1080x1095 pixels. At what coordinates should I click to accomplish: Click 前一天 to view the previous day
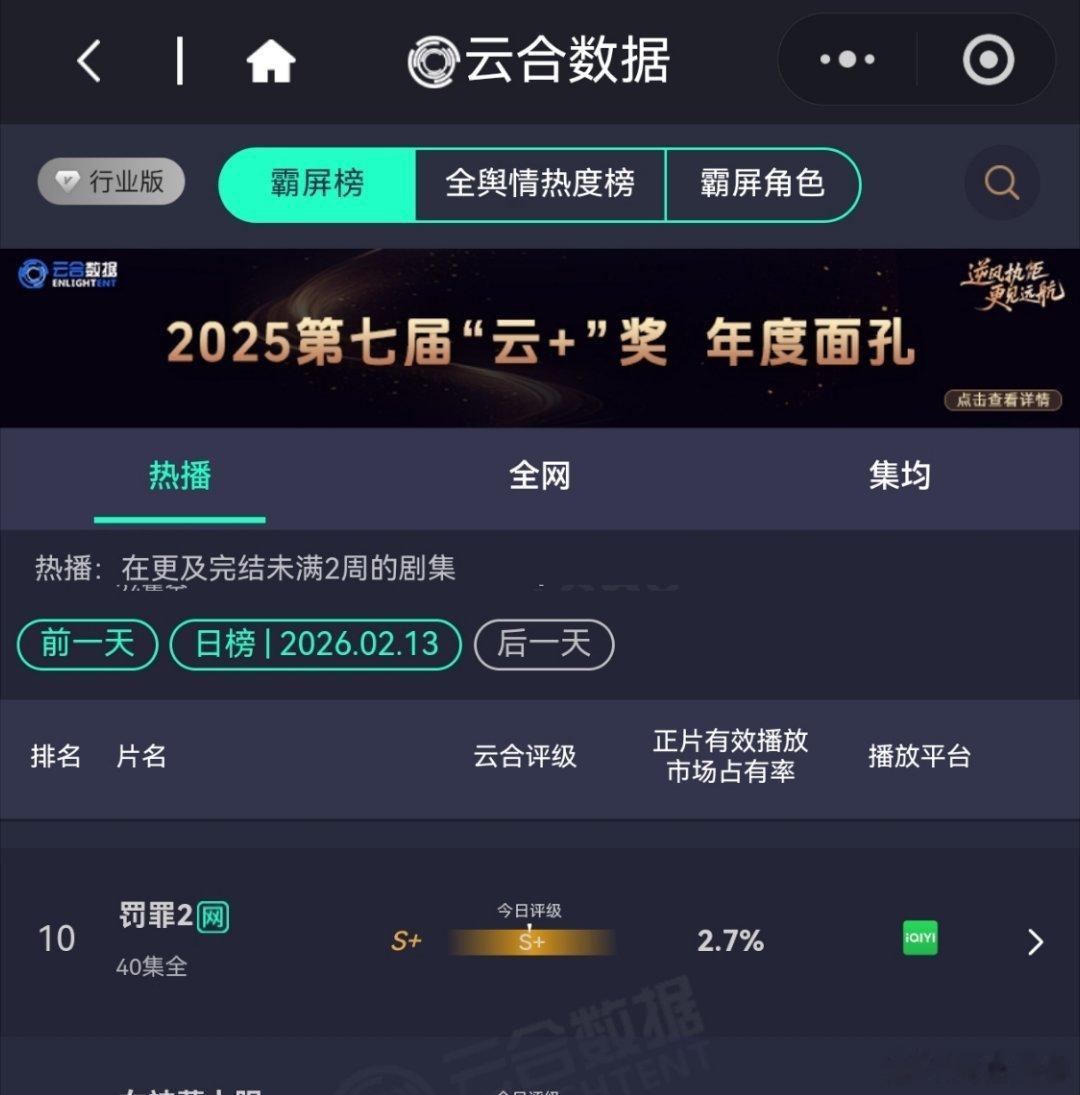tap(86, 645)
